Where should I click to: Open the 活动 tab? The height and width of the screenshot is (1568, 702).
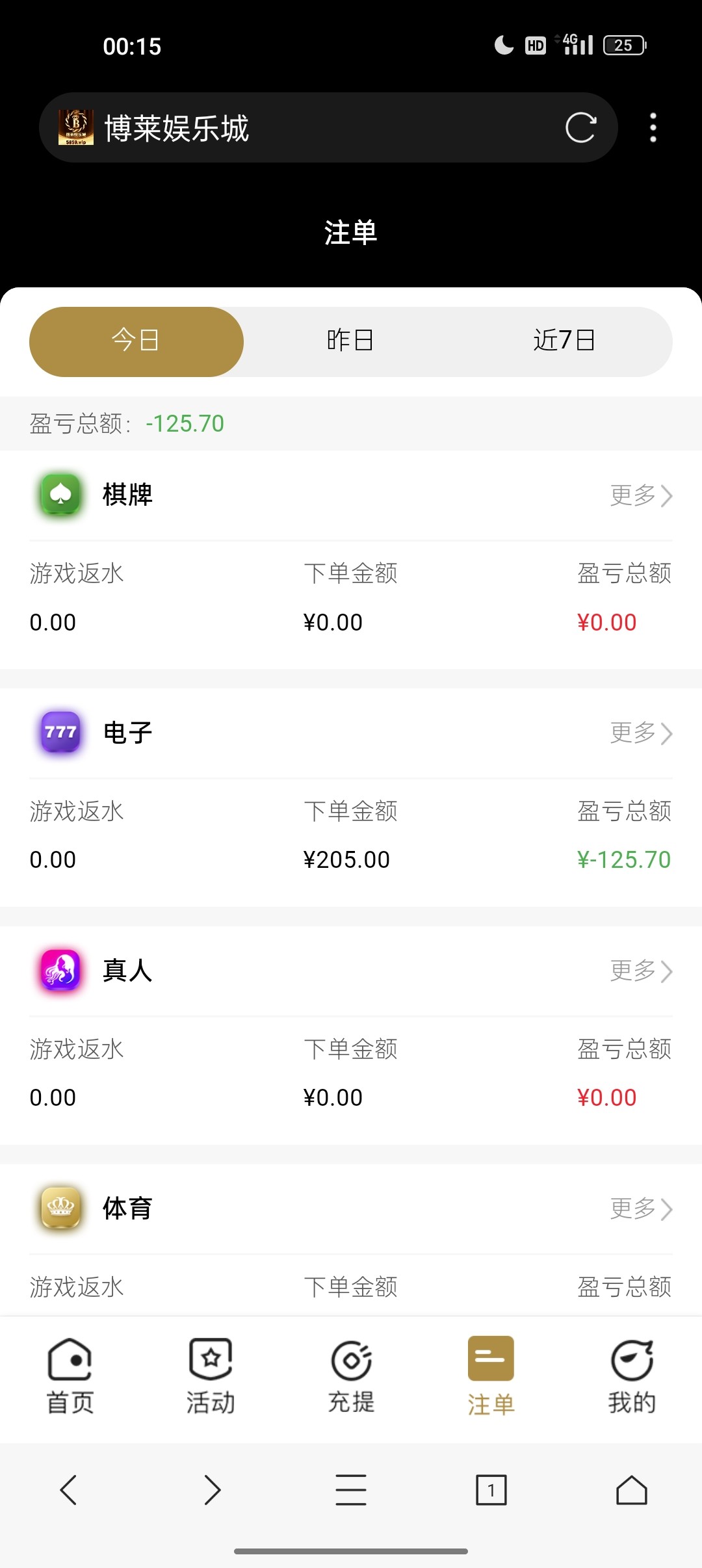[211, 1376]
